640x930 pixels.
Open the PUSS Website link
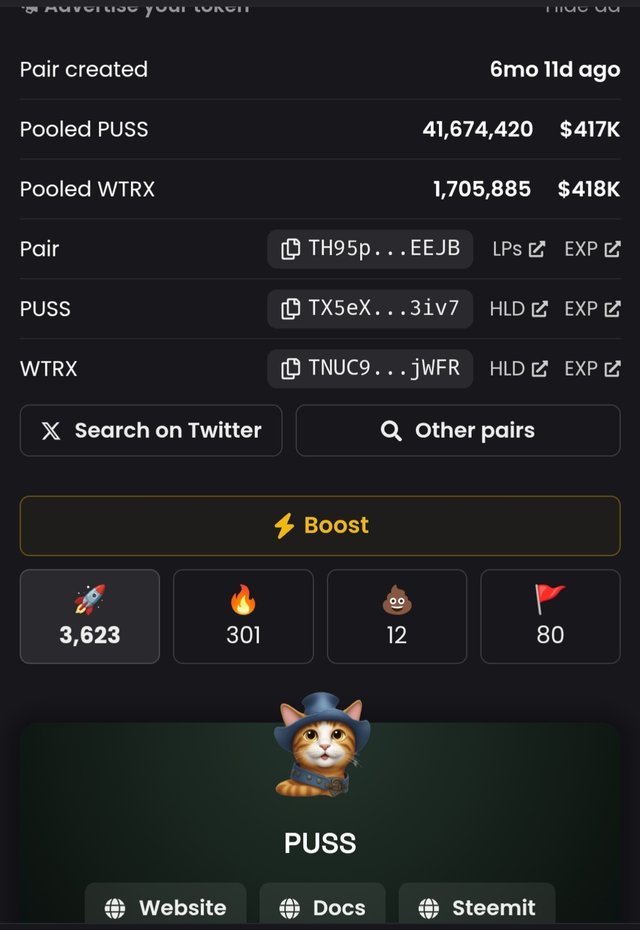(x=166, y=907)
